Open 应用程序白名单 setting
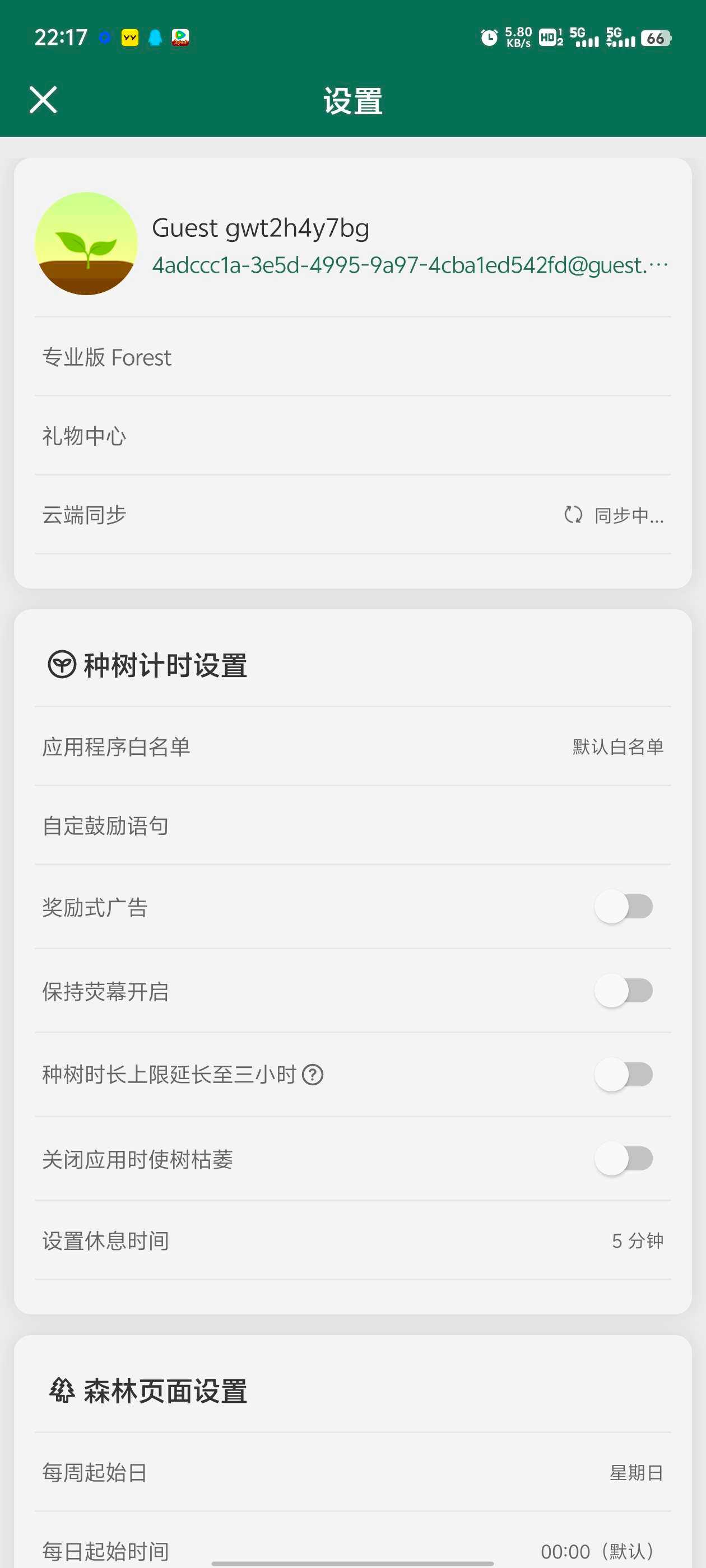The height and width of the screenshot is (1568, 706). (x=352, y=747)
